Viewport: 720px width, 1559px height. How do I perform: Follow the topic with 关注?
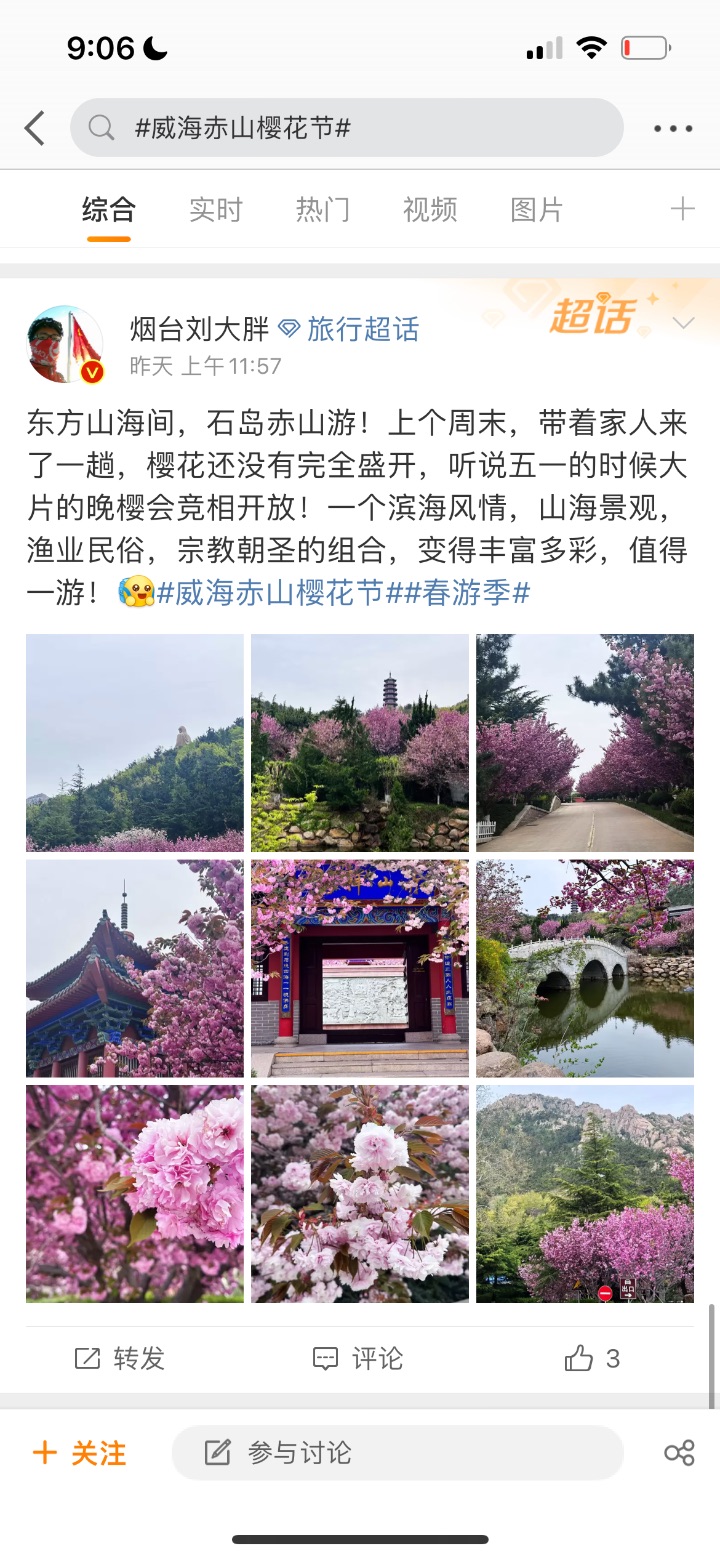80,1453
